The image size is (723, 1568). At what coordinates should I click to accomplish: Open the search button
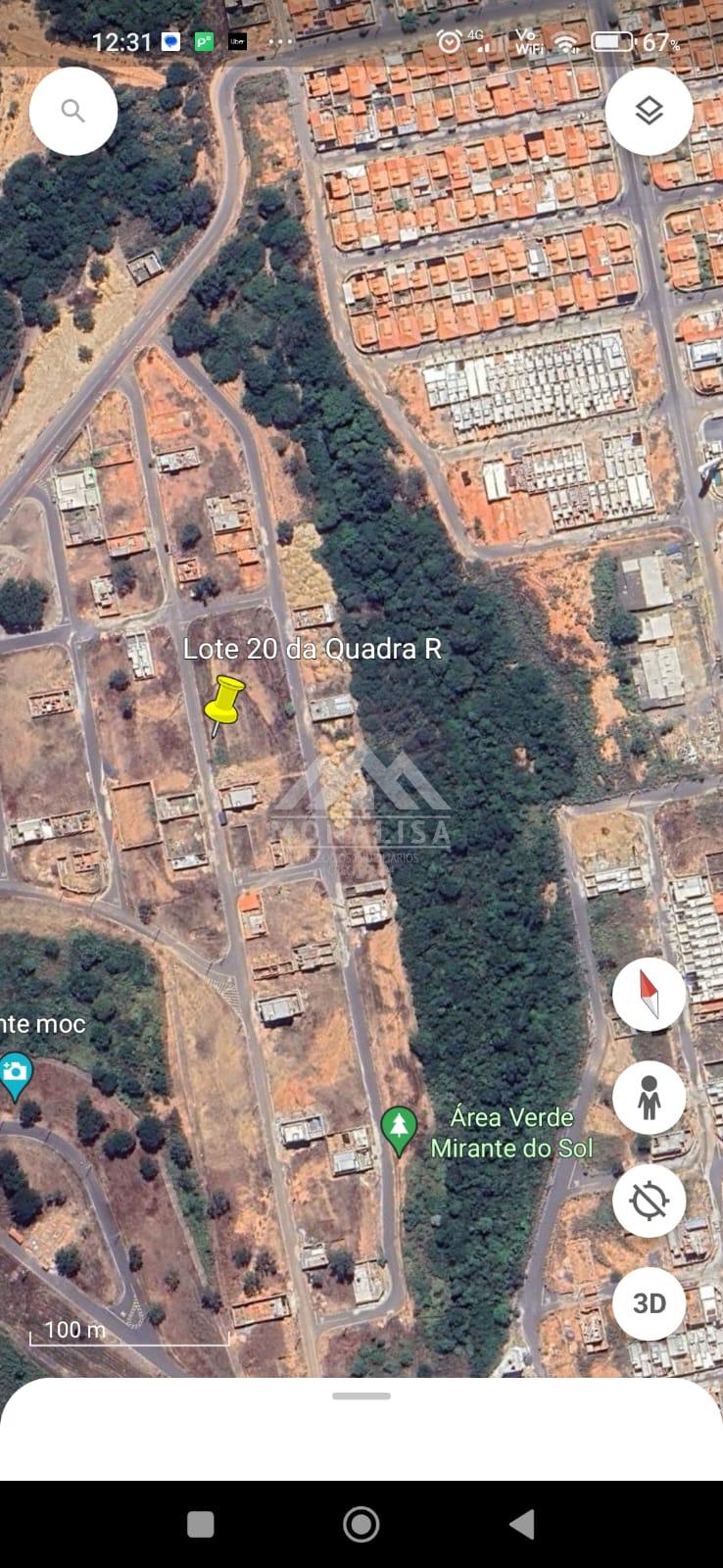[x=73, y=111]
